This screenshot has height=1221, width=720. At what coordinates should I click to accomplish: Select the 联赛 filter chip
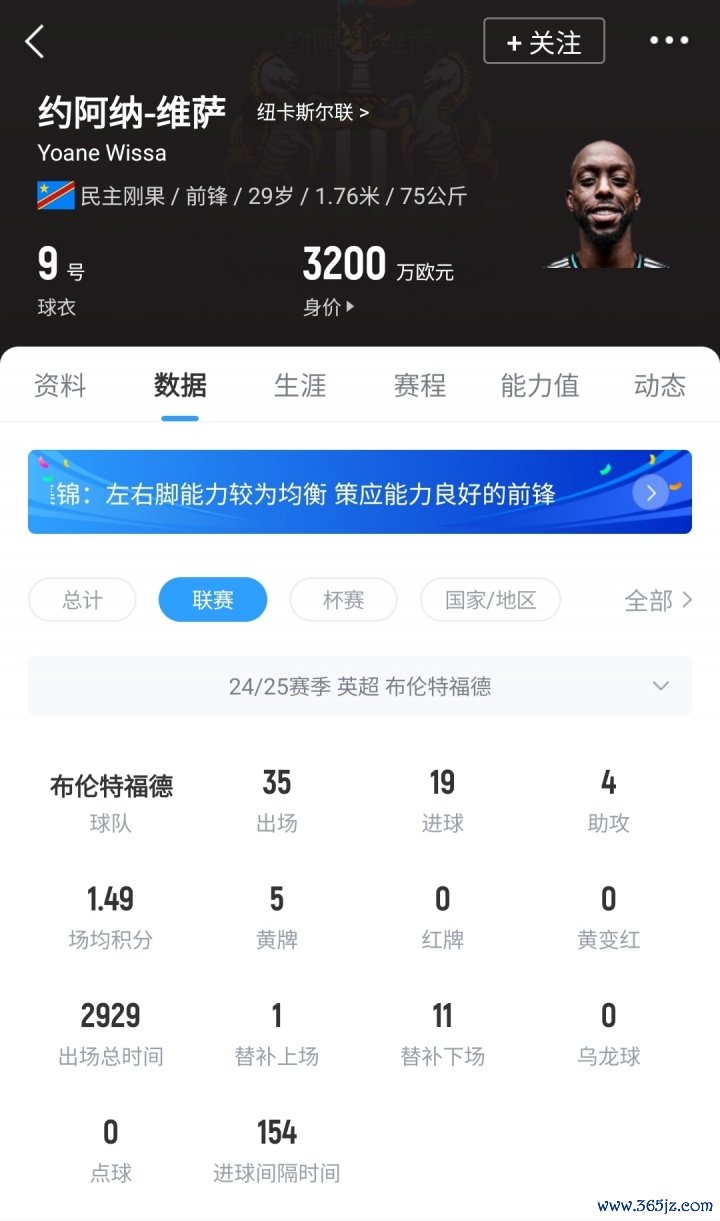pos(213,600)
